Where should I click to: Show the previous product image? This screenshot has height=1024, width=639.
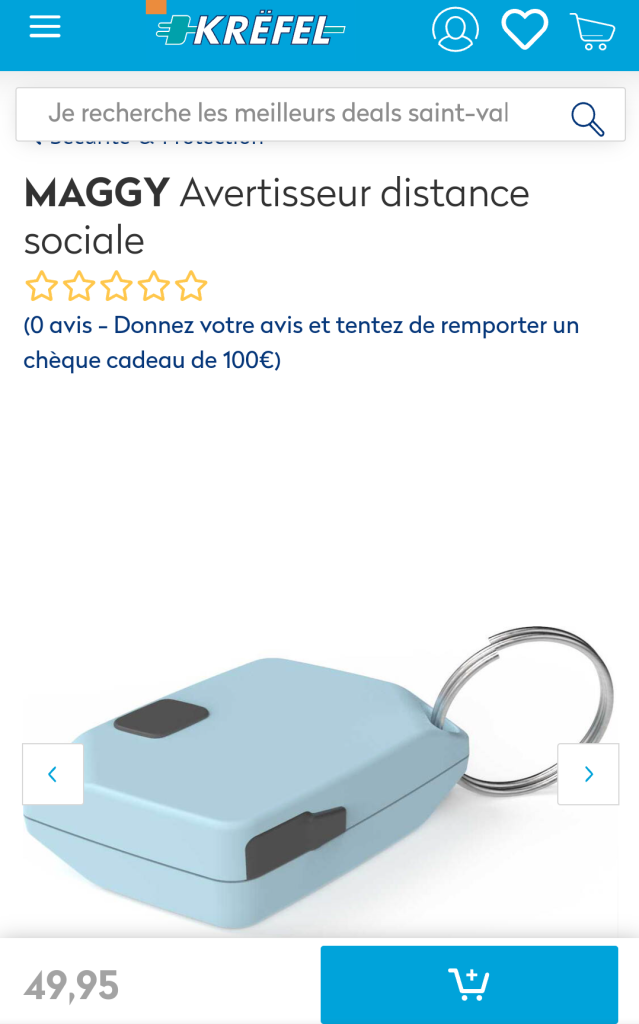(53, 774)
